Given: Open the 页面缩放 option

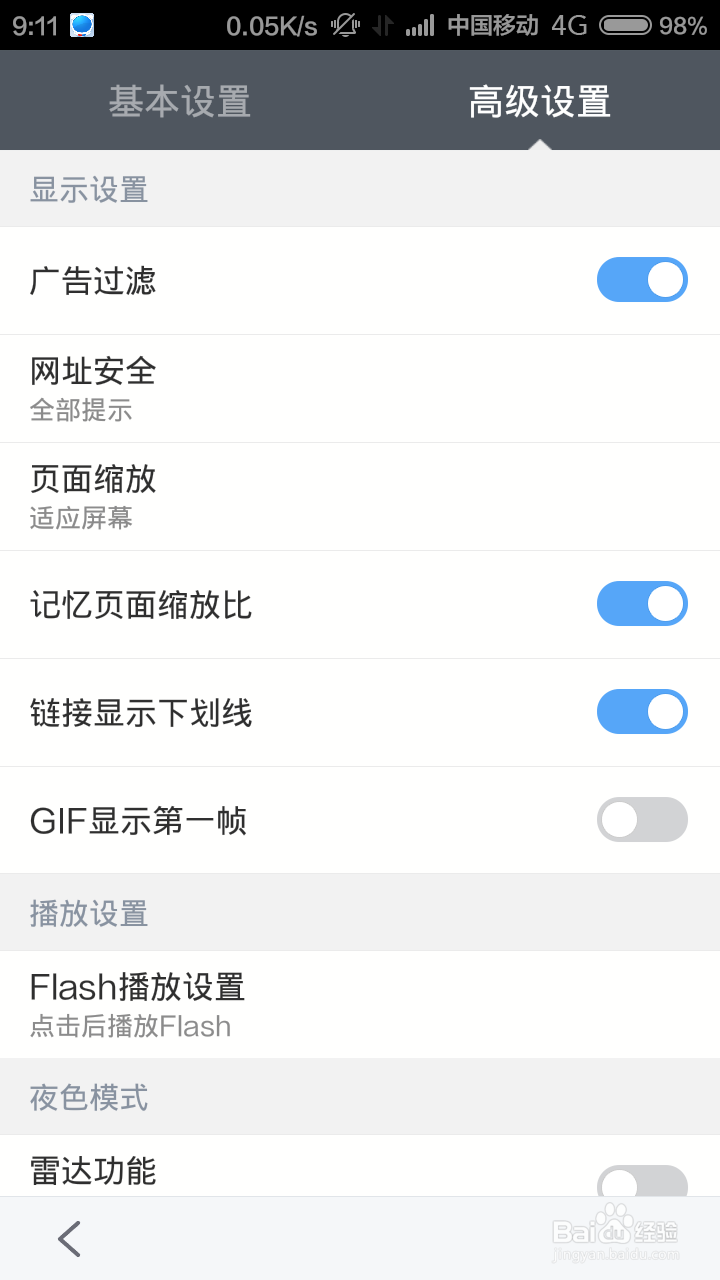Looking at the screenshot, I should pos(360,496).
